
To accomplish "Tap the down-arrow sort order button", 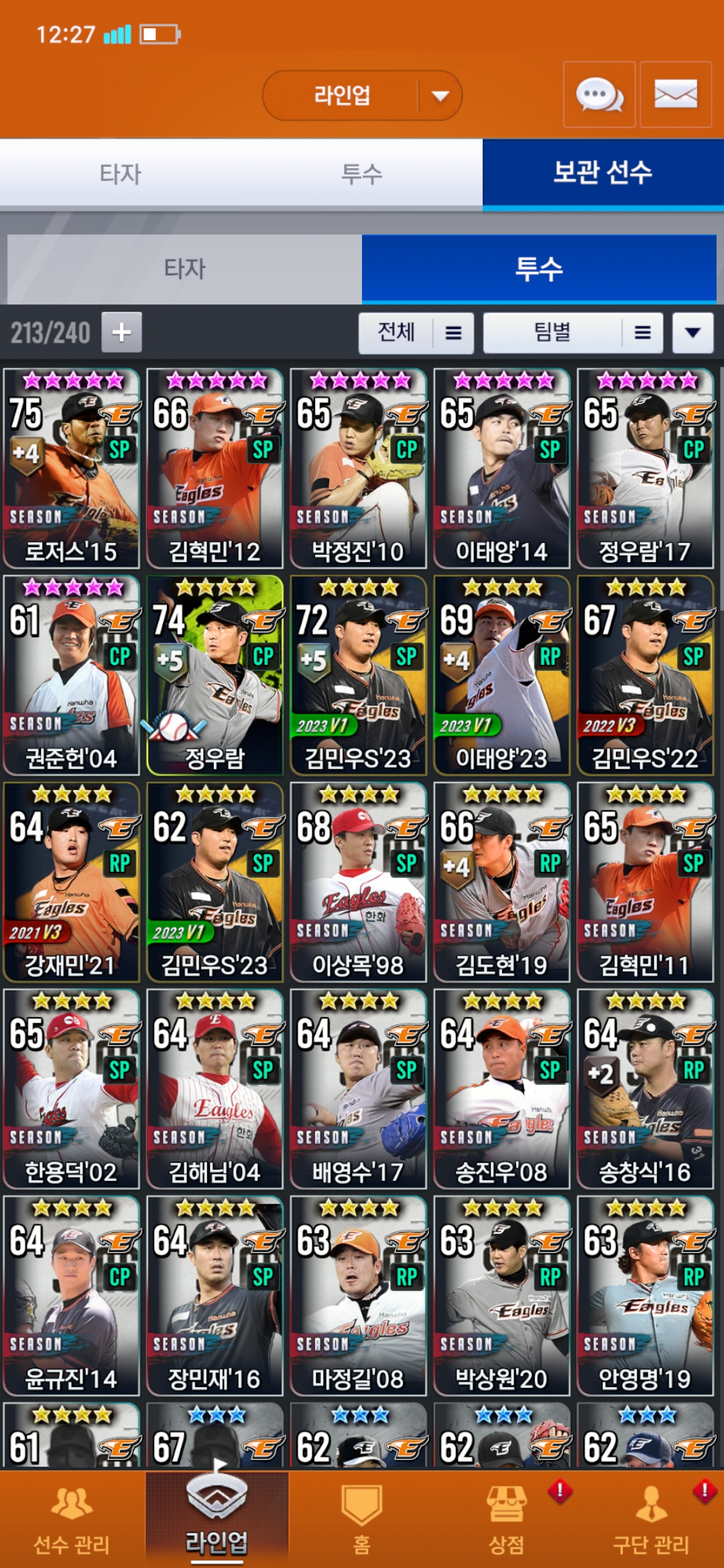I will coord(692,332).
